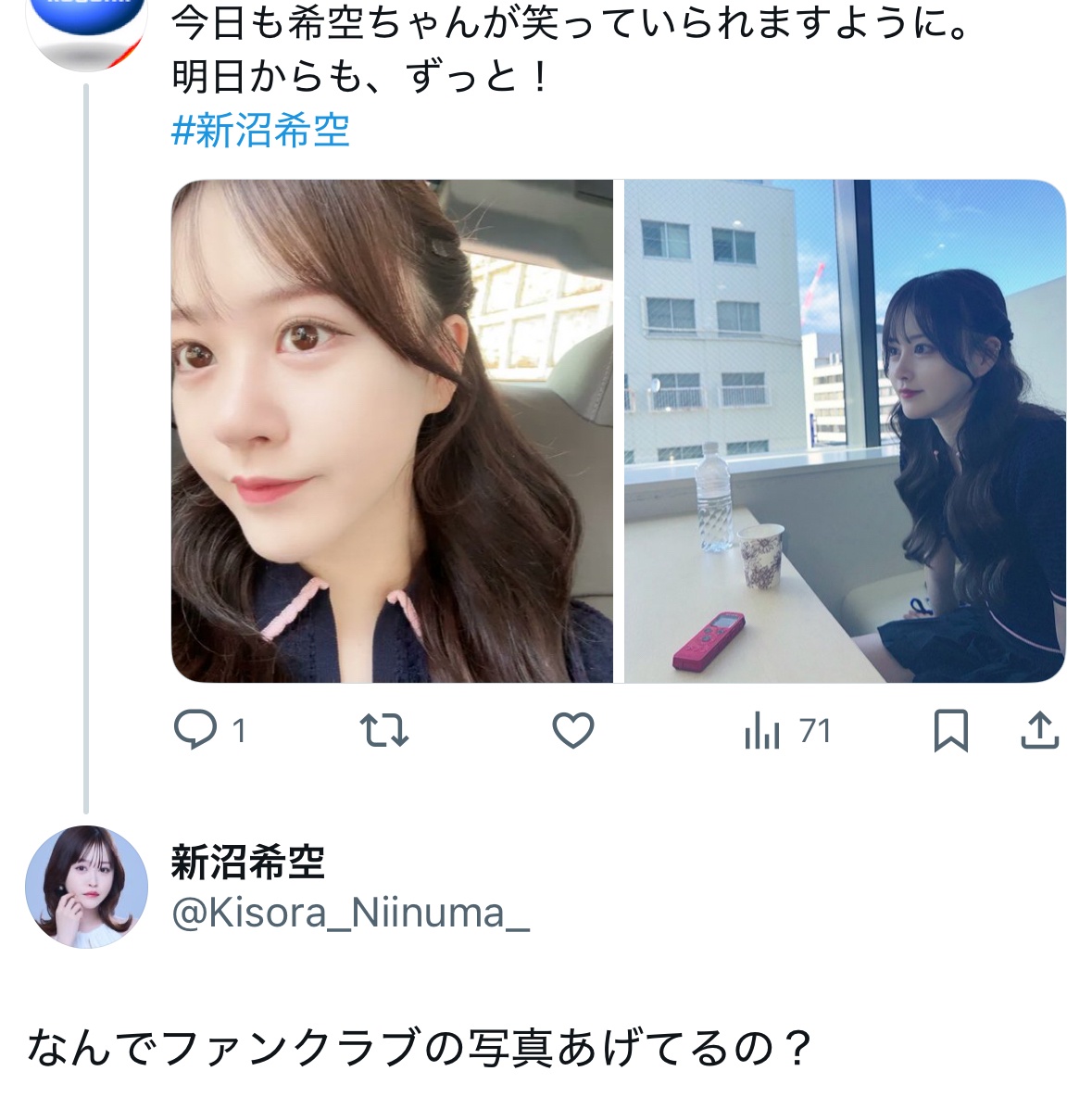Image resolution: width=1092 pixels, height=1109 pixels.
Task: Open the photo by the window
Action: [845, 431]
